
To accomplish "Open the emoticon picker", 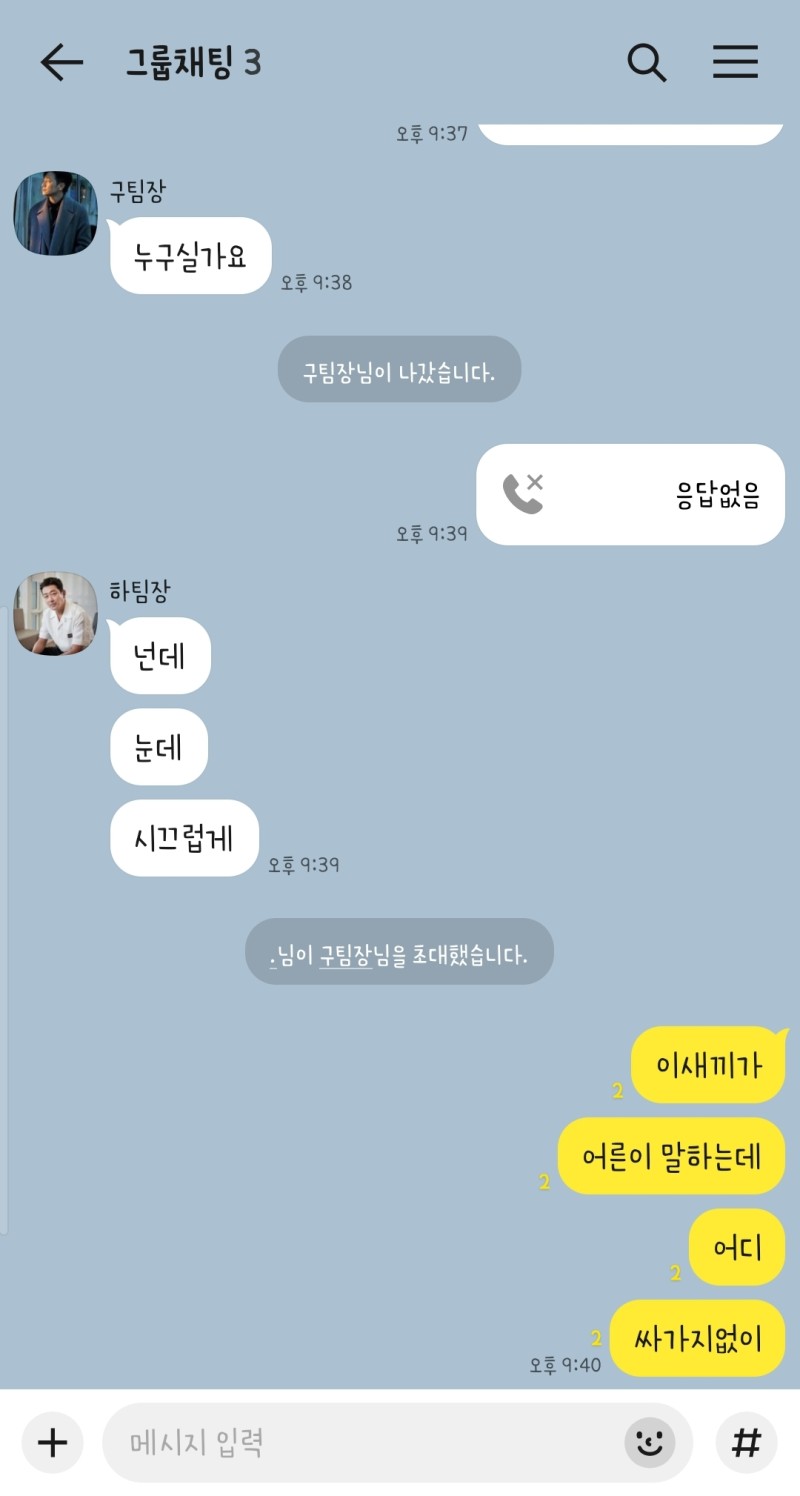I will 650,1443.
